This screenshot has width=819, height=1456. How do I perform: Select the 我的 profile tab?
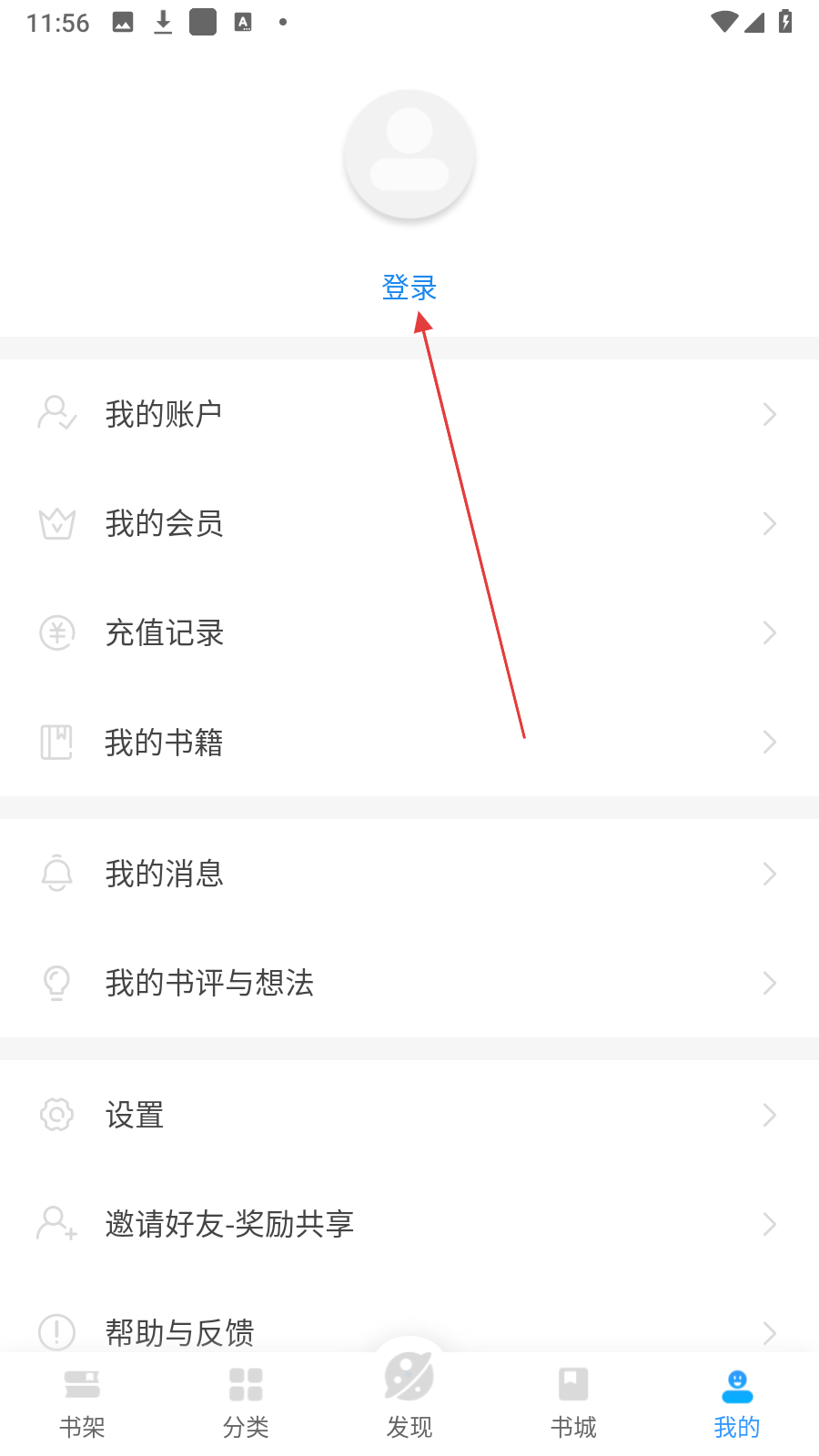pos(737,1403)
